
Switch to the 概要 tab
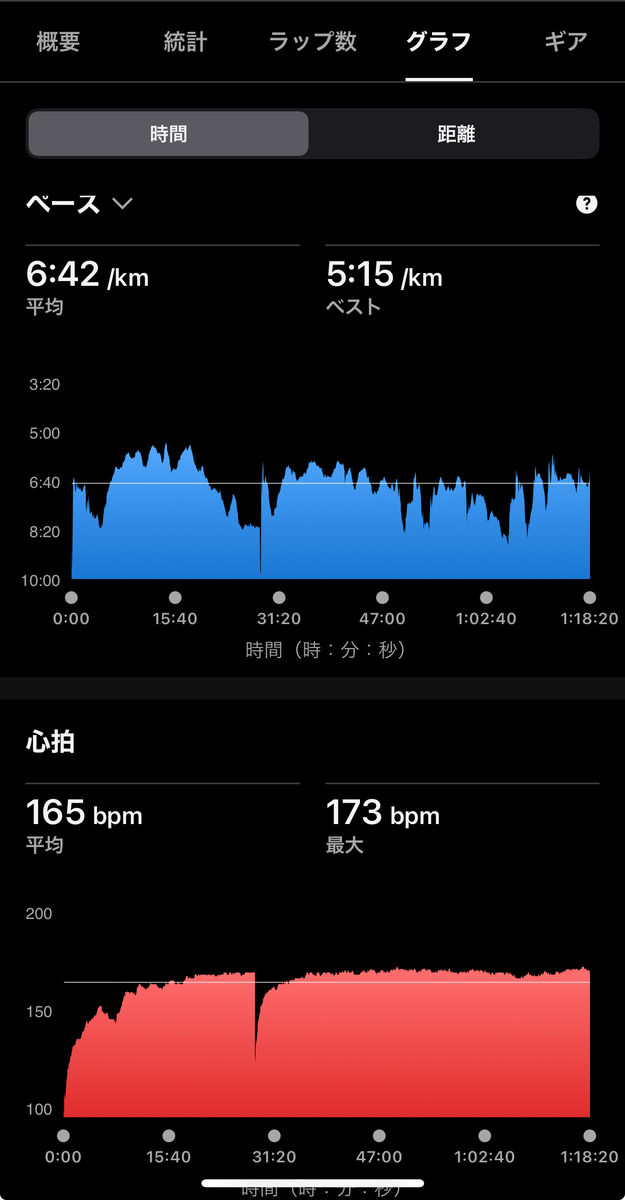pyautogui.click(x=58, y=42)
